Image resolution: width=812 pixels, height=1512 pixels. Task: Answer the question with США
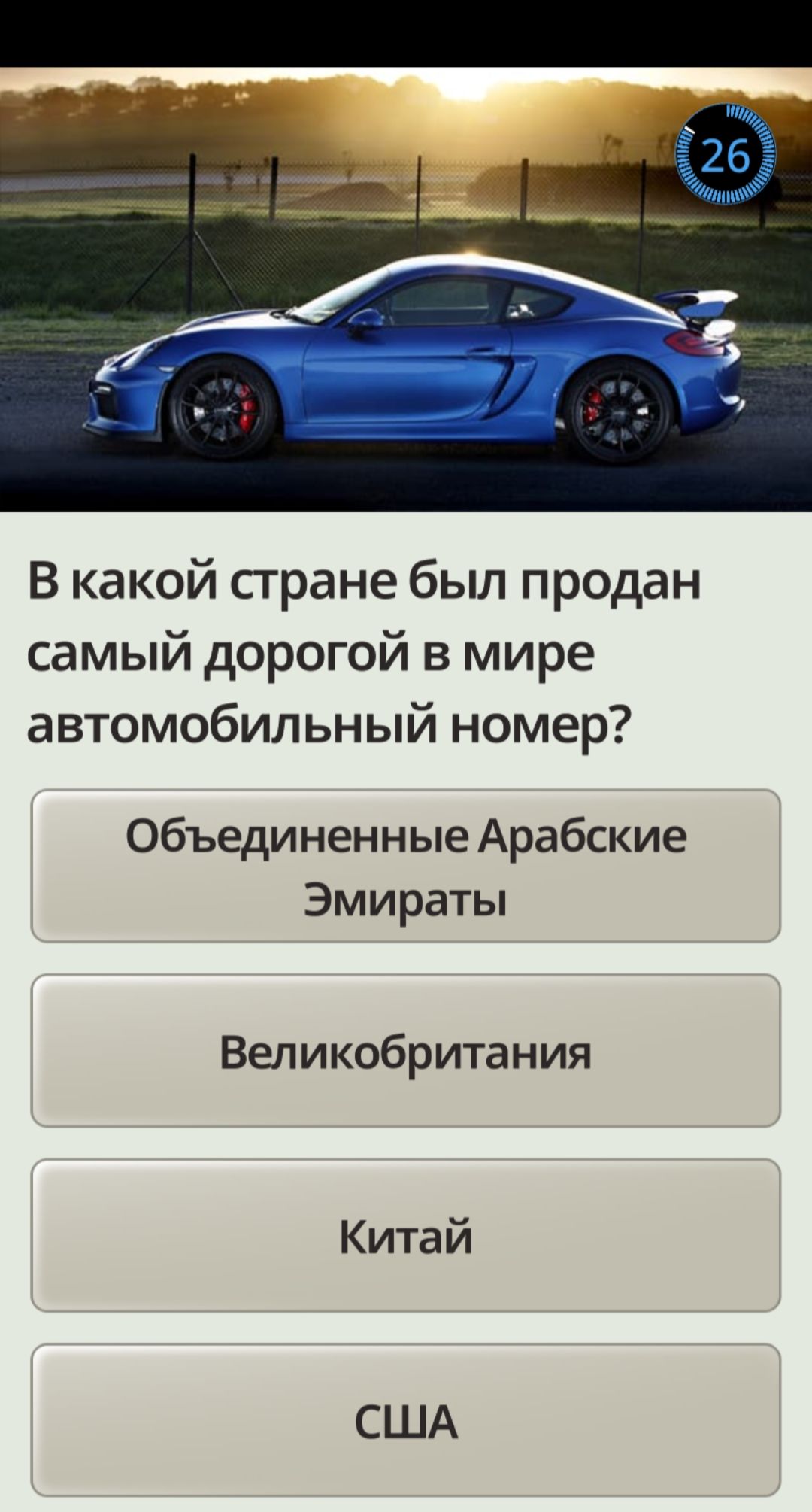406,1421
